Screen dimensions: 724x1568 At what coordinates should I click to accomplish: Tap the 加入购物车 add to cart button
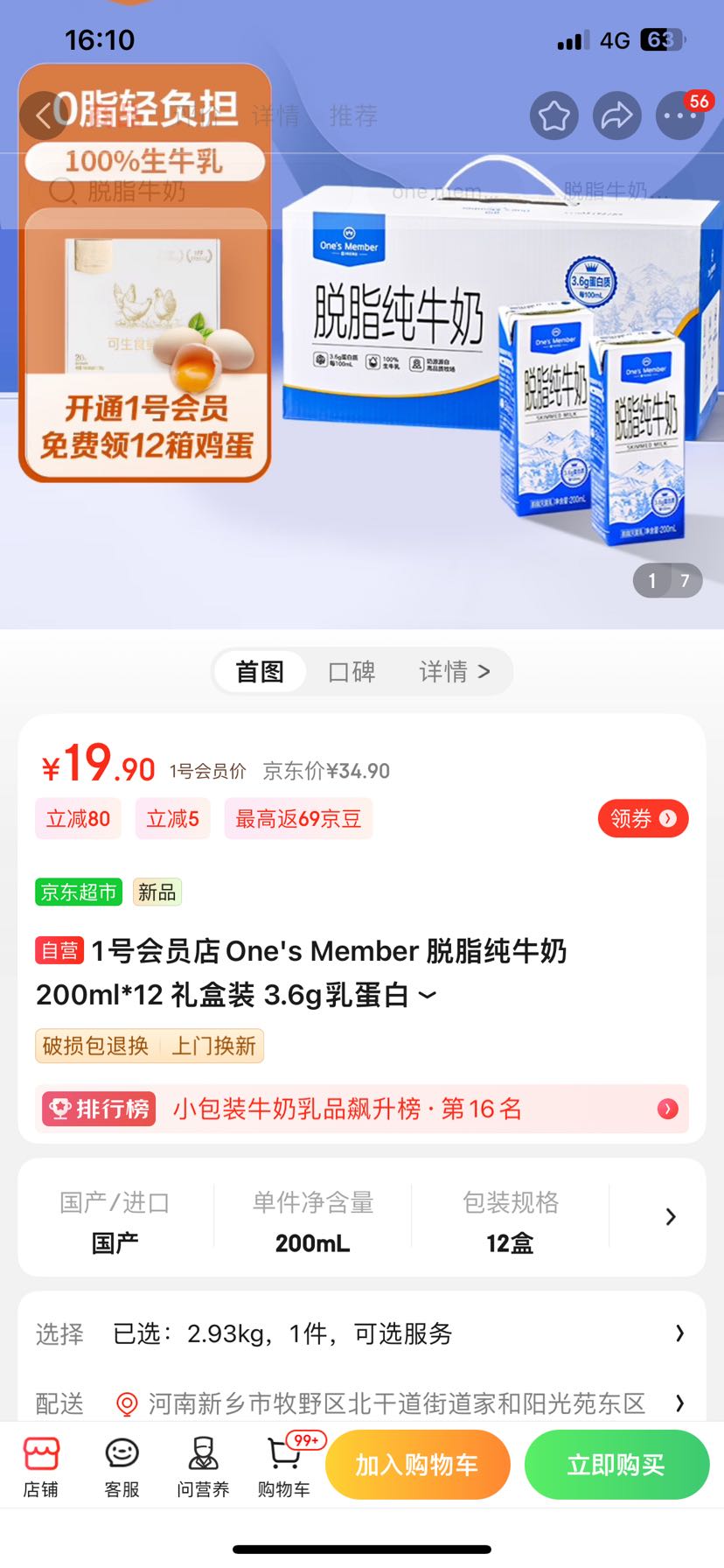tap(417, 1464)
